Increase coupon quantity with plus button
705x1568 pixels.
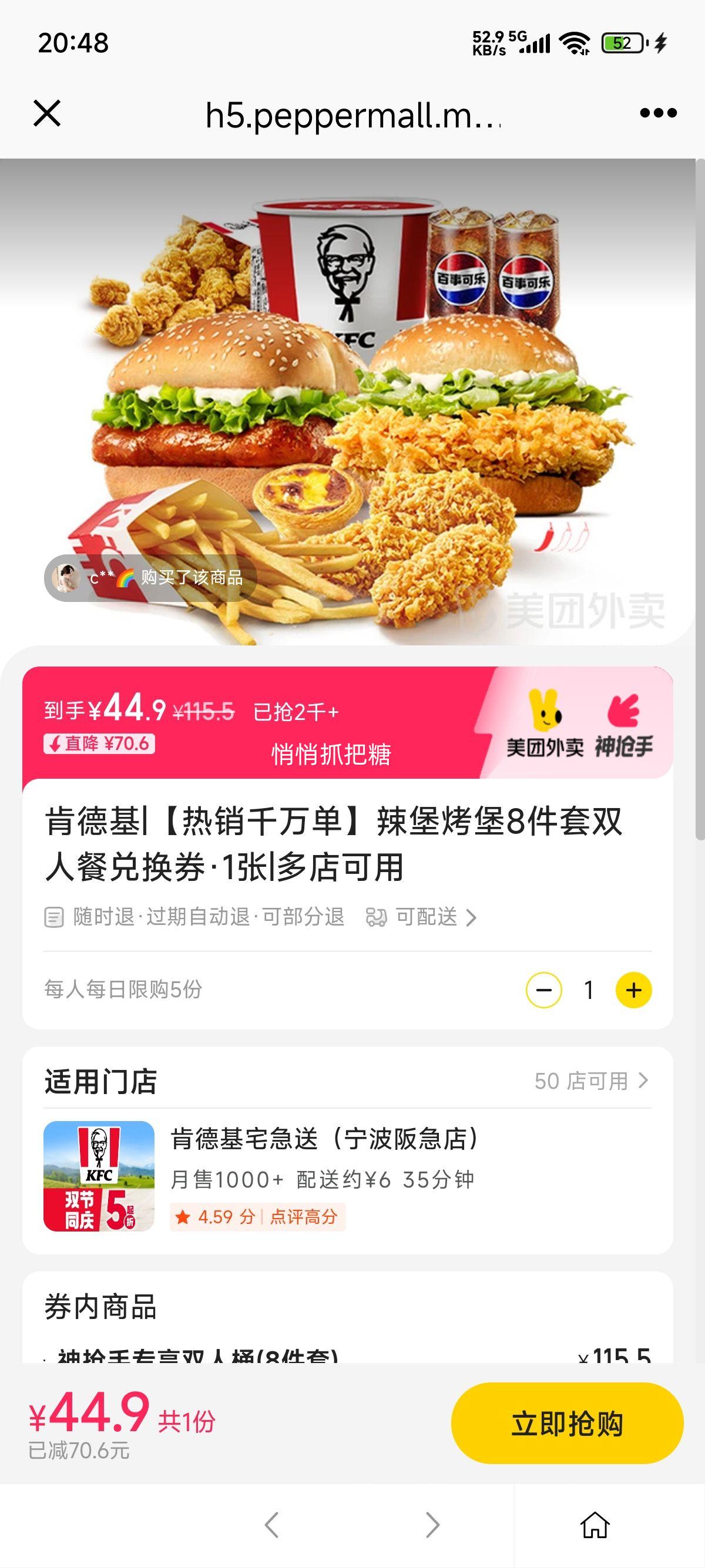click(x=633, y=990)
